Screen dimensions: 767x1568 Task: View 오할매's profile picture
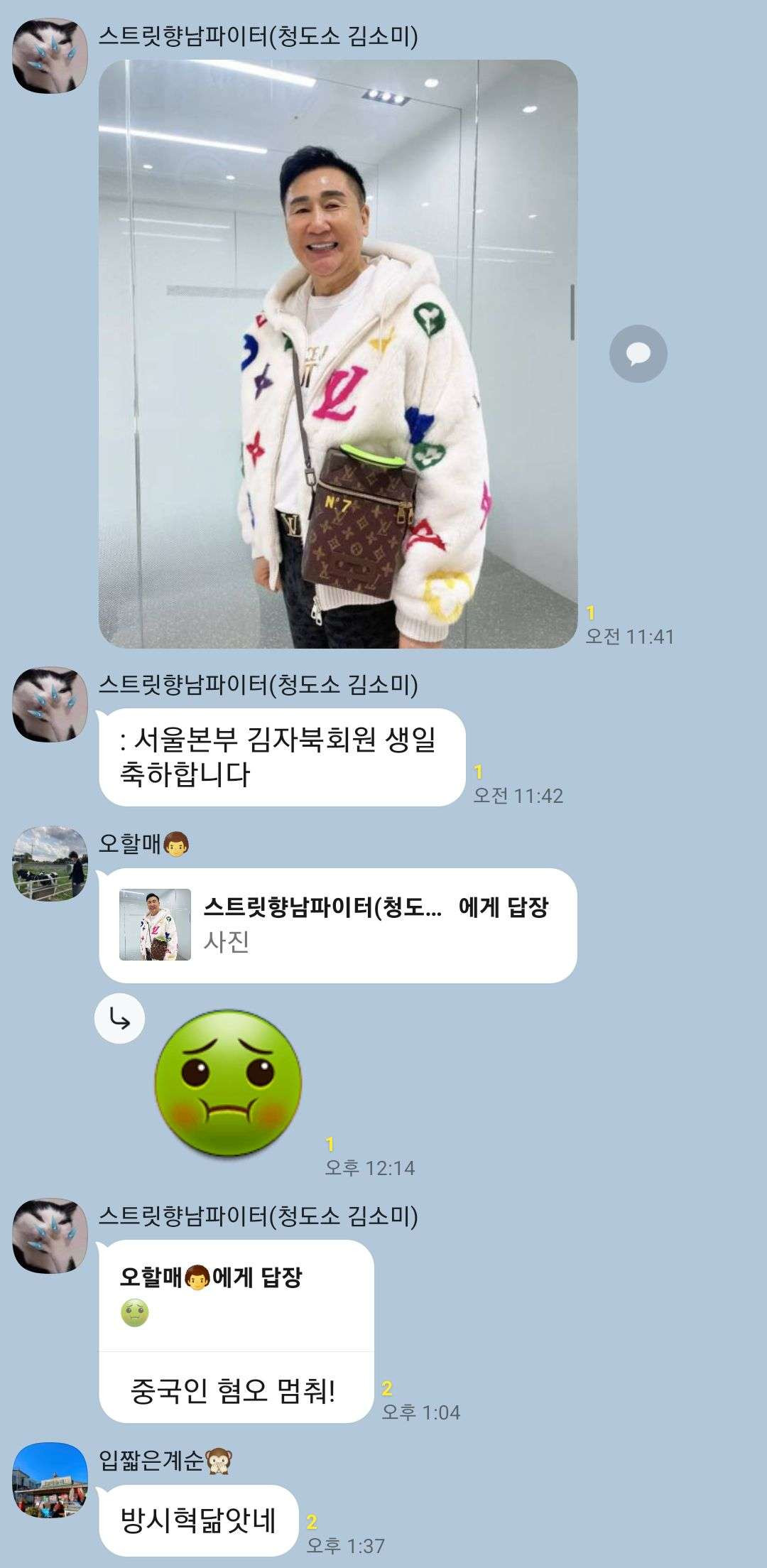(50, 863)
